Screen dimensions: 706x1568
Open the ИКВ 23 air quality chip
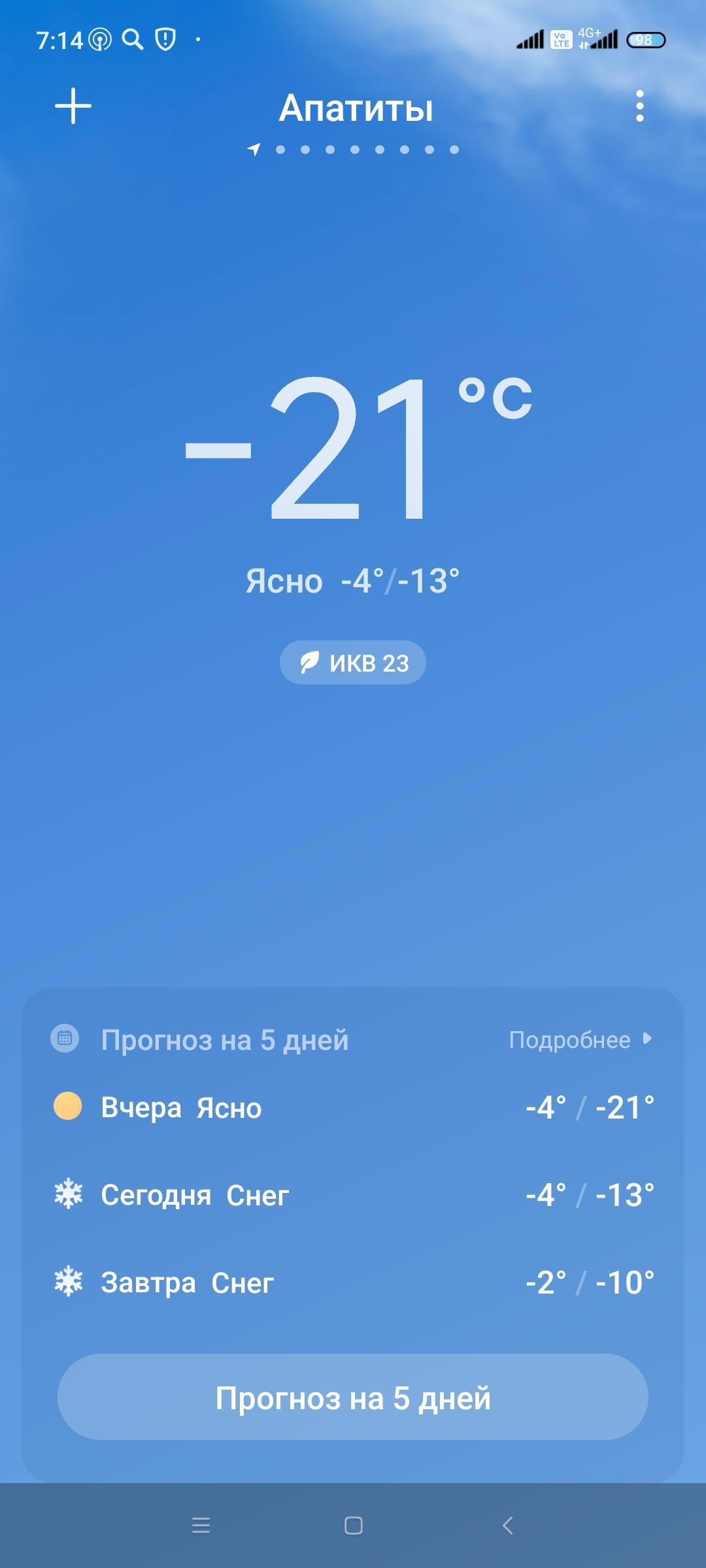coord(353,662)
